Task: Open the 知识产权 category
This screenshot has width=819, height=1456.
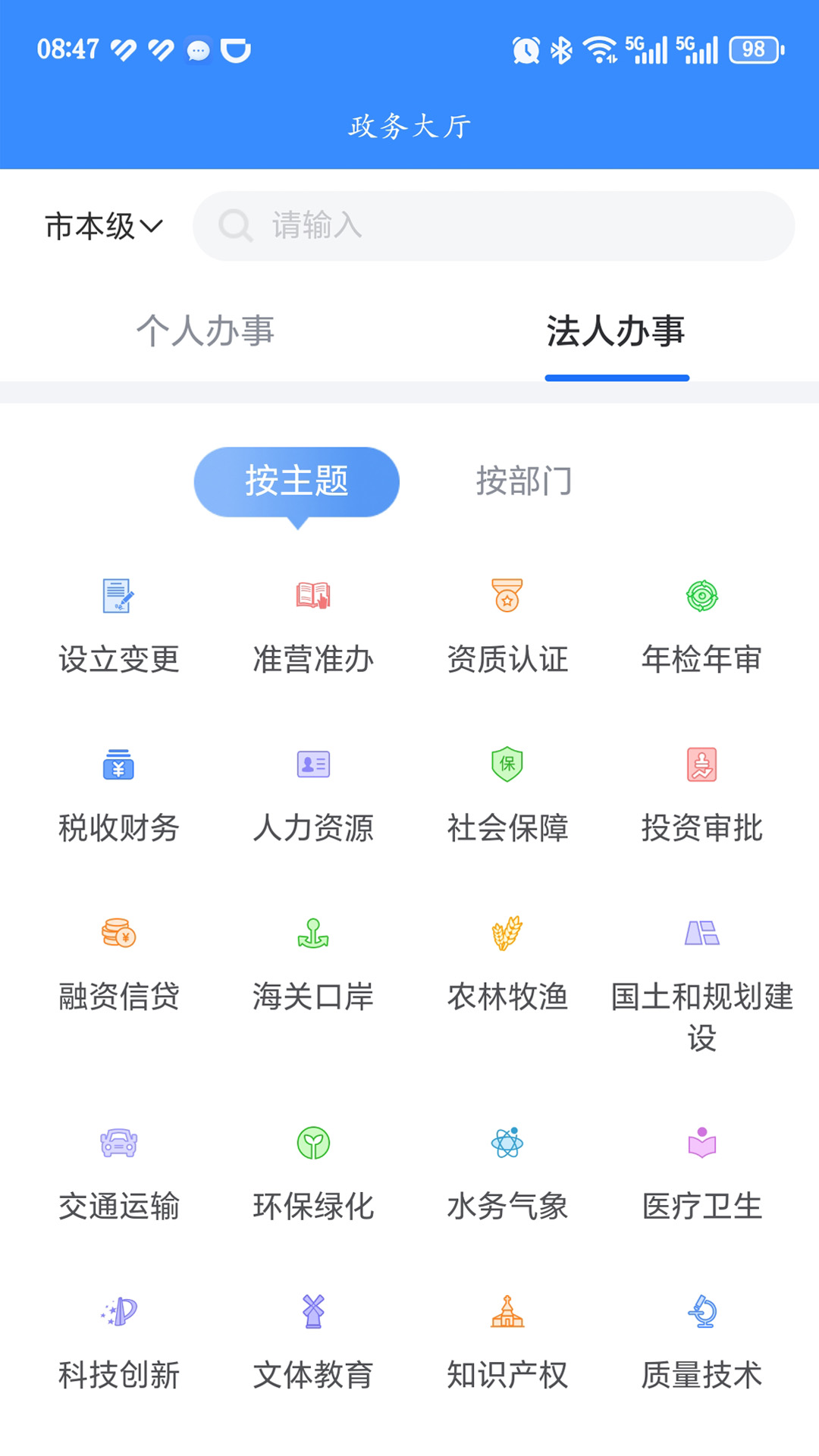Action: (507, 1343)
